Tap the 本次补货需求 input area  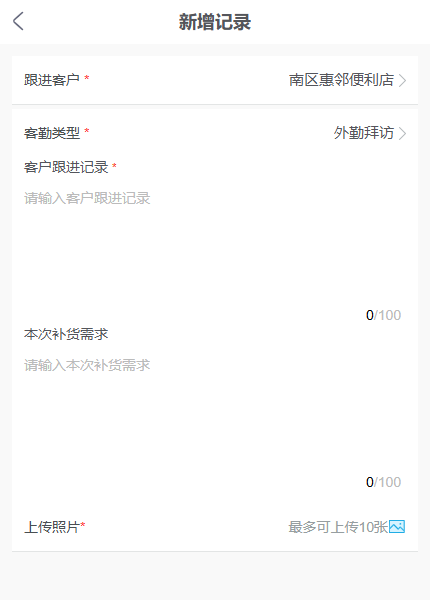point(213,412)
